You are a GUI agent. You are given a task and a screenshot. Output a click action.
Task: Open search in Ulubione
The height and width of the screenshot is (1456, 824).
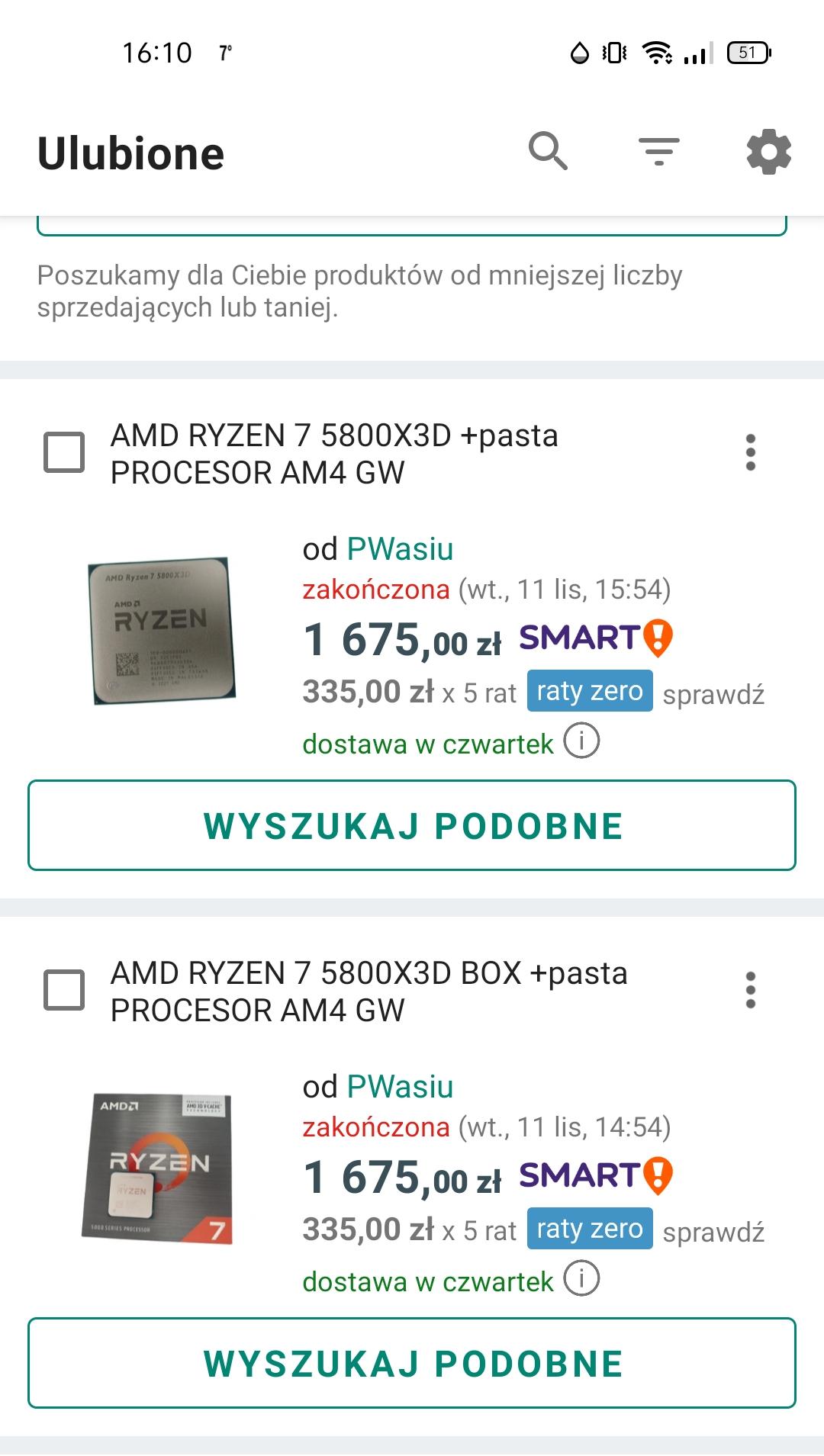[x=548, y=151]
